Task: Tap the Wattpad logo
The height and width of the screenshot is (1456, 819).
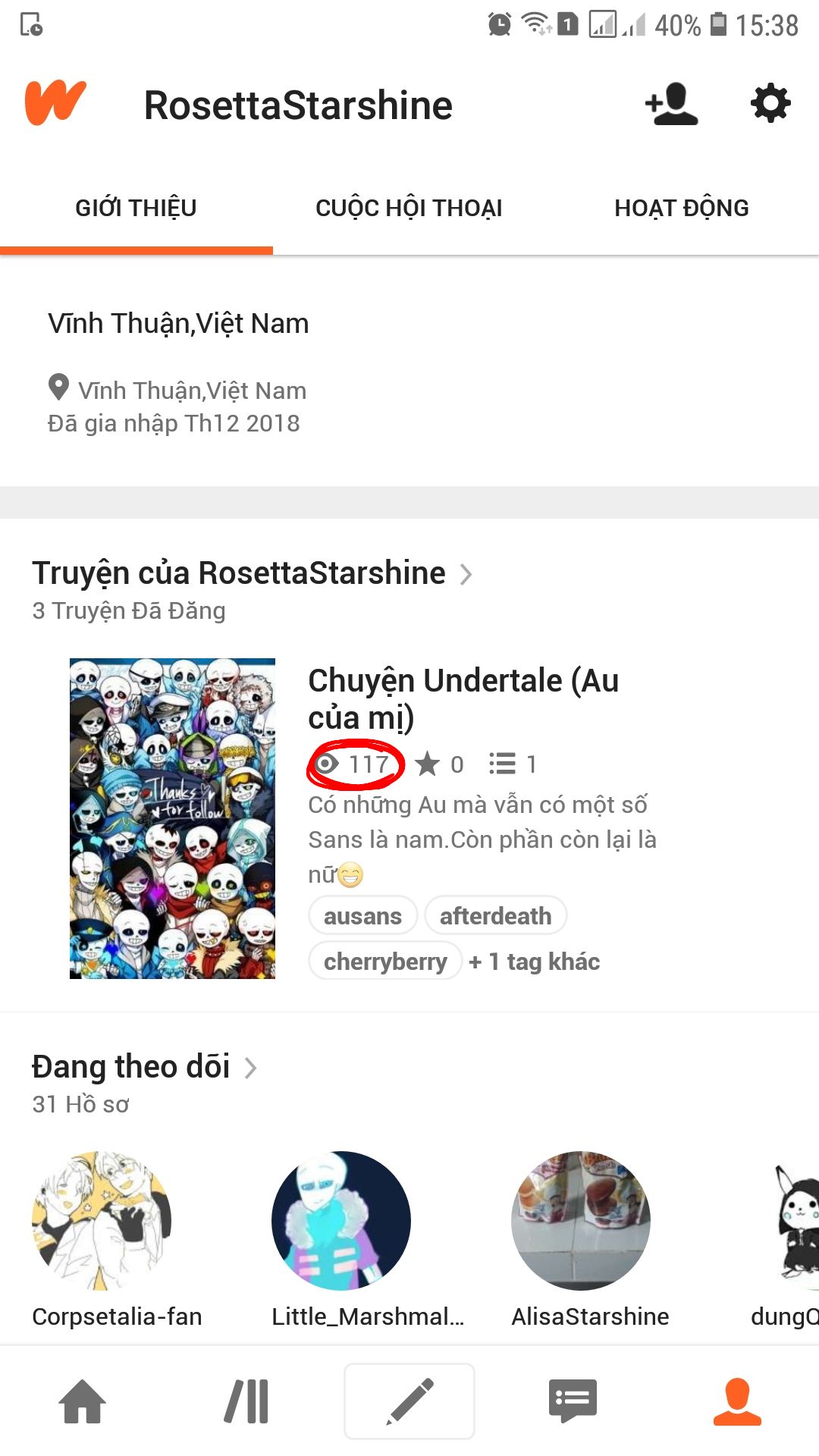Action: point(55,102)
